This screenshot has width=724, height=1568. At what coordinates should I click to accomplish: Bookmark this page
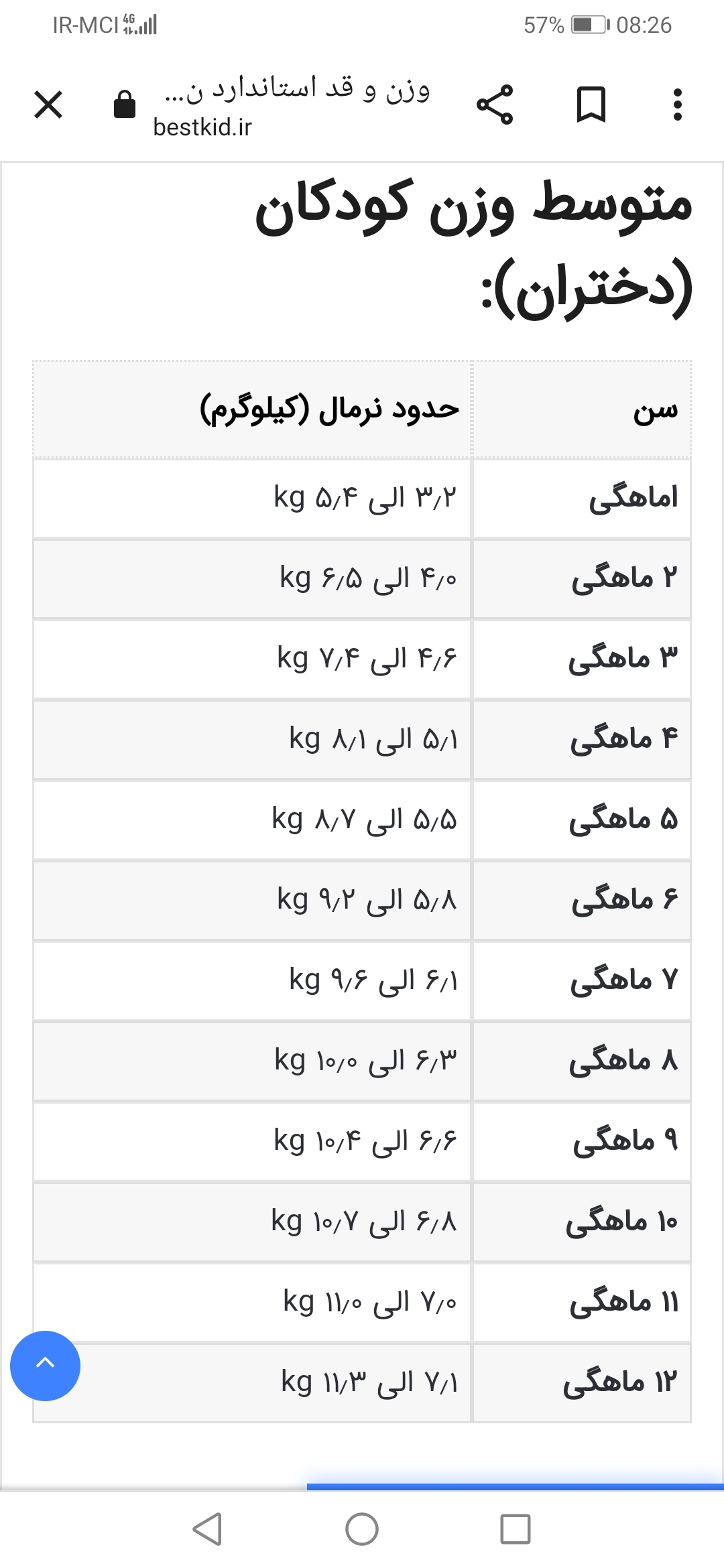(x=591, y=105)
